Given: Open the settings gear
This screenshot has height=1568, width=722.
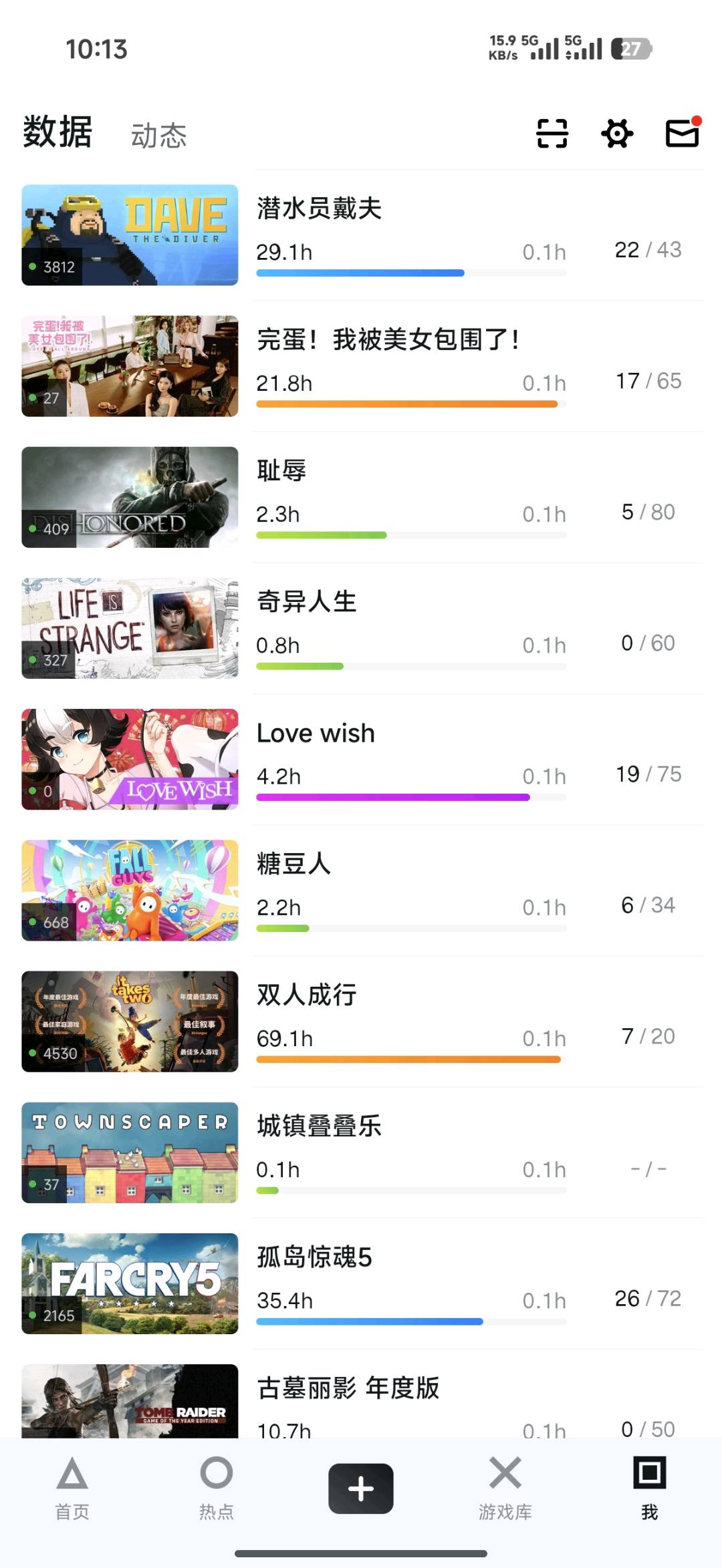Looking at the screenshot, I should 616,134.
